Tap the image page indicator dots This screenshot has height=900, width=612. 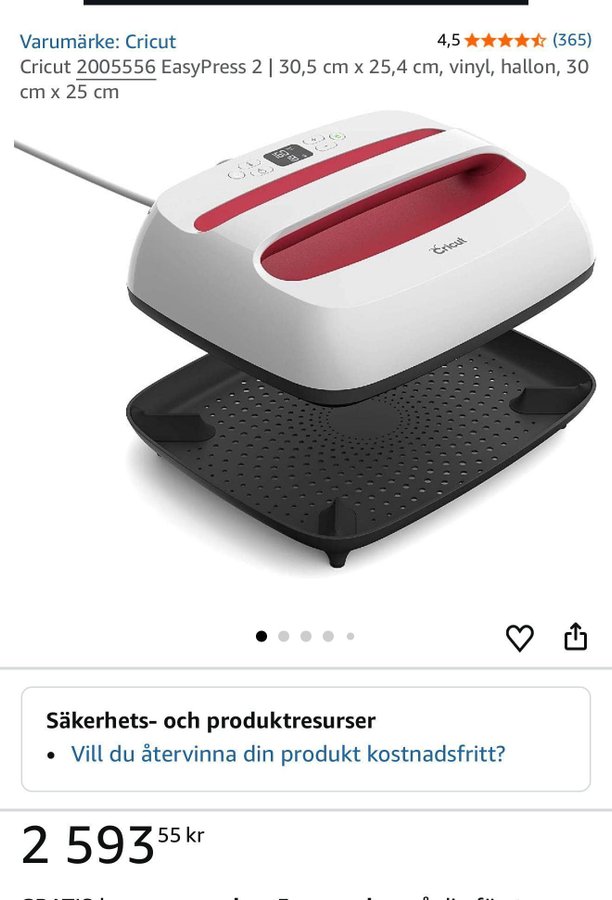pos(305,636)
